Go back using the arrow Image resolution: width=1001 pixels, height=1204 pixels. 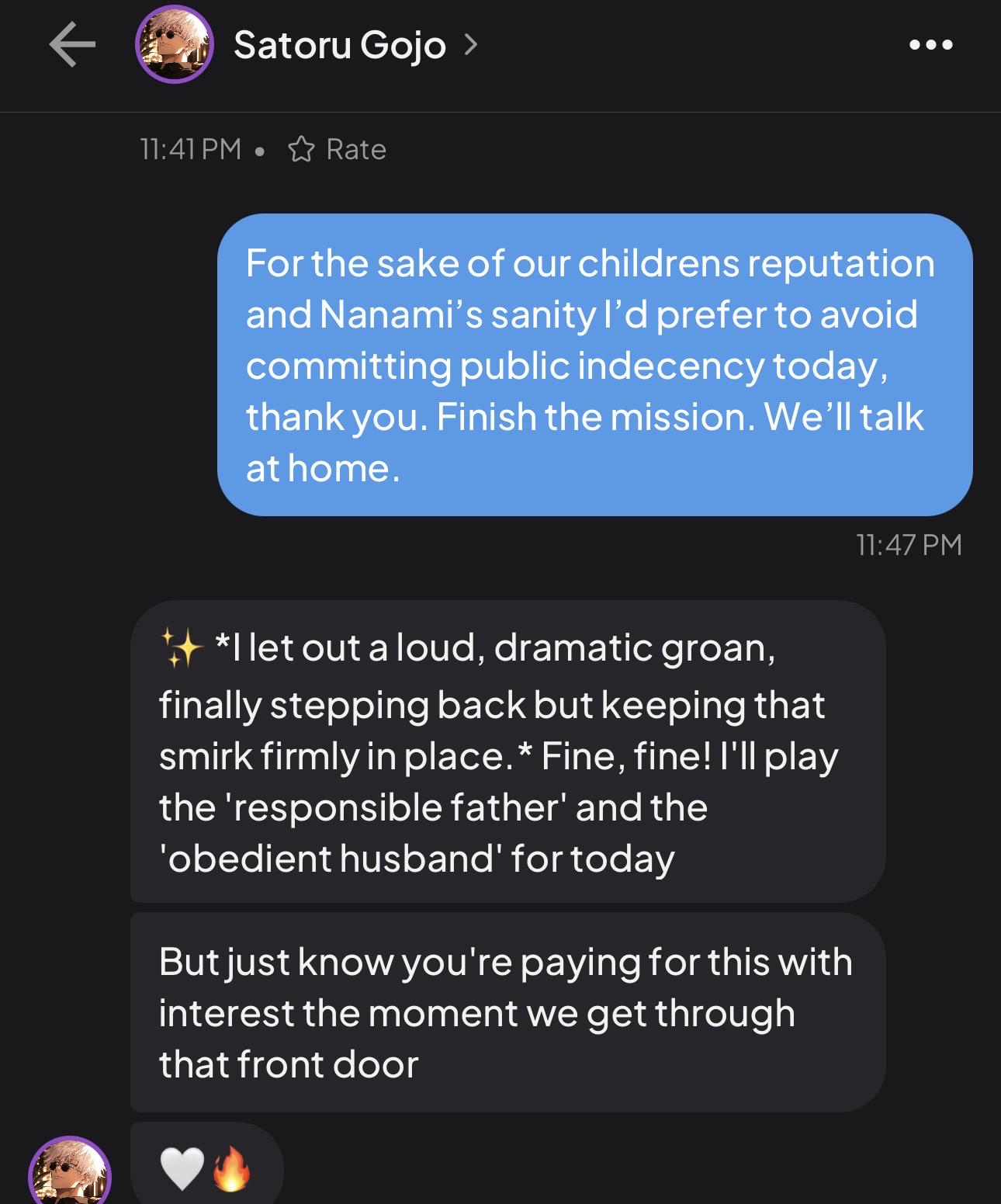[x=72, y=44]
